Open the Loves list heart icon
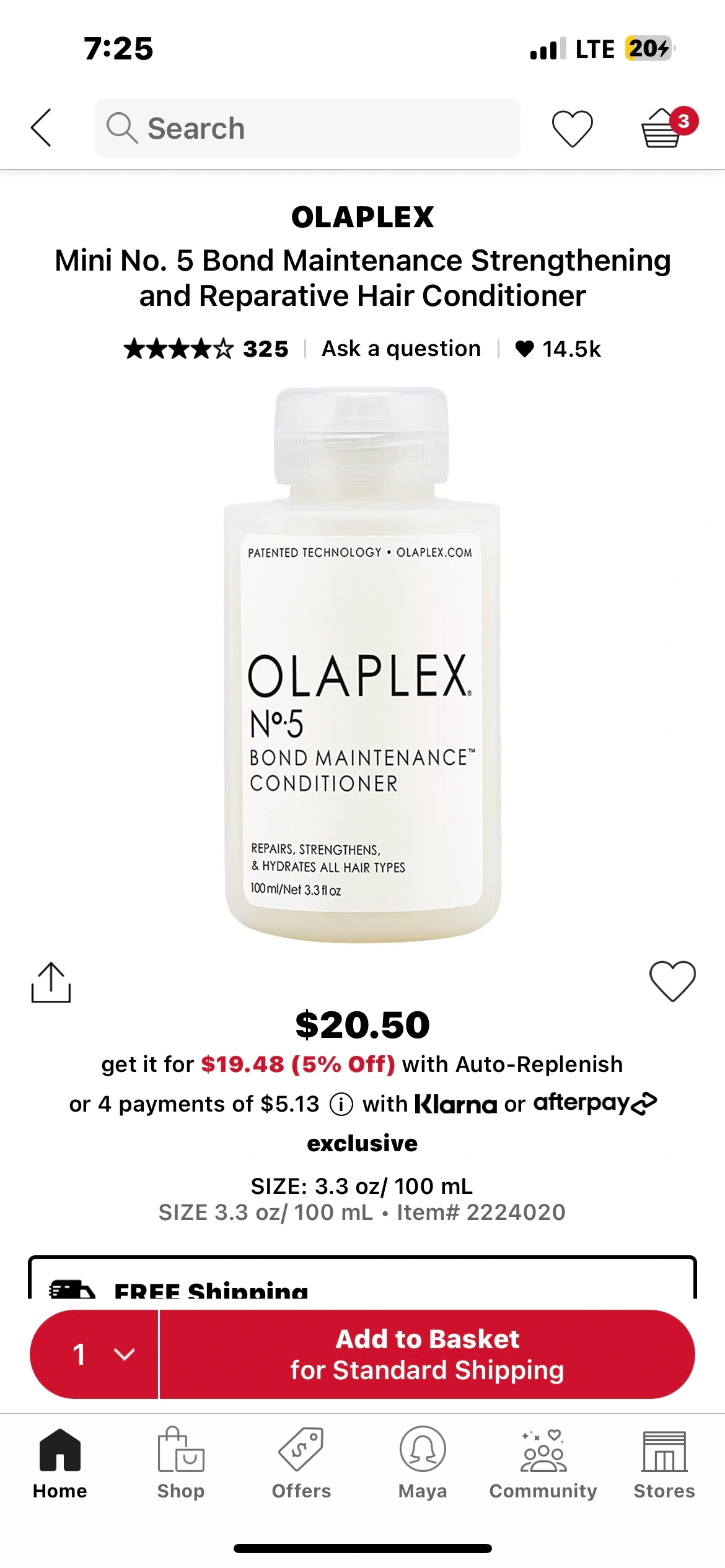725x1568 pixels. [x=572, y=128]
